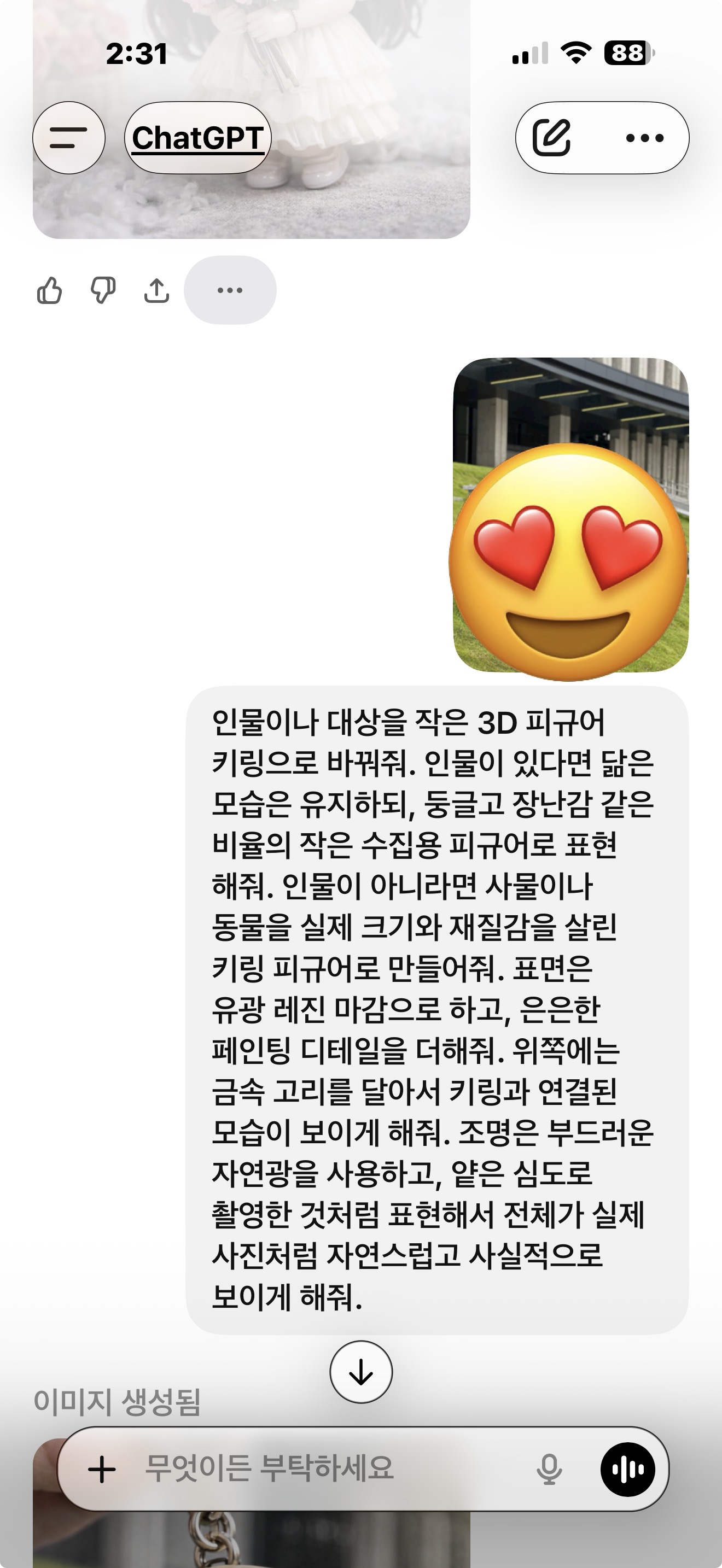This screenshot has width=722, height=1568.
Task: Open the top-right overflow menu
Action: (645, 138)
